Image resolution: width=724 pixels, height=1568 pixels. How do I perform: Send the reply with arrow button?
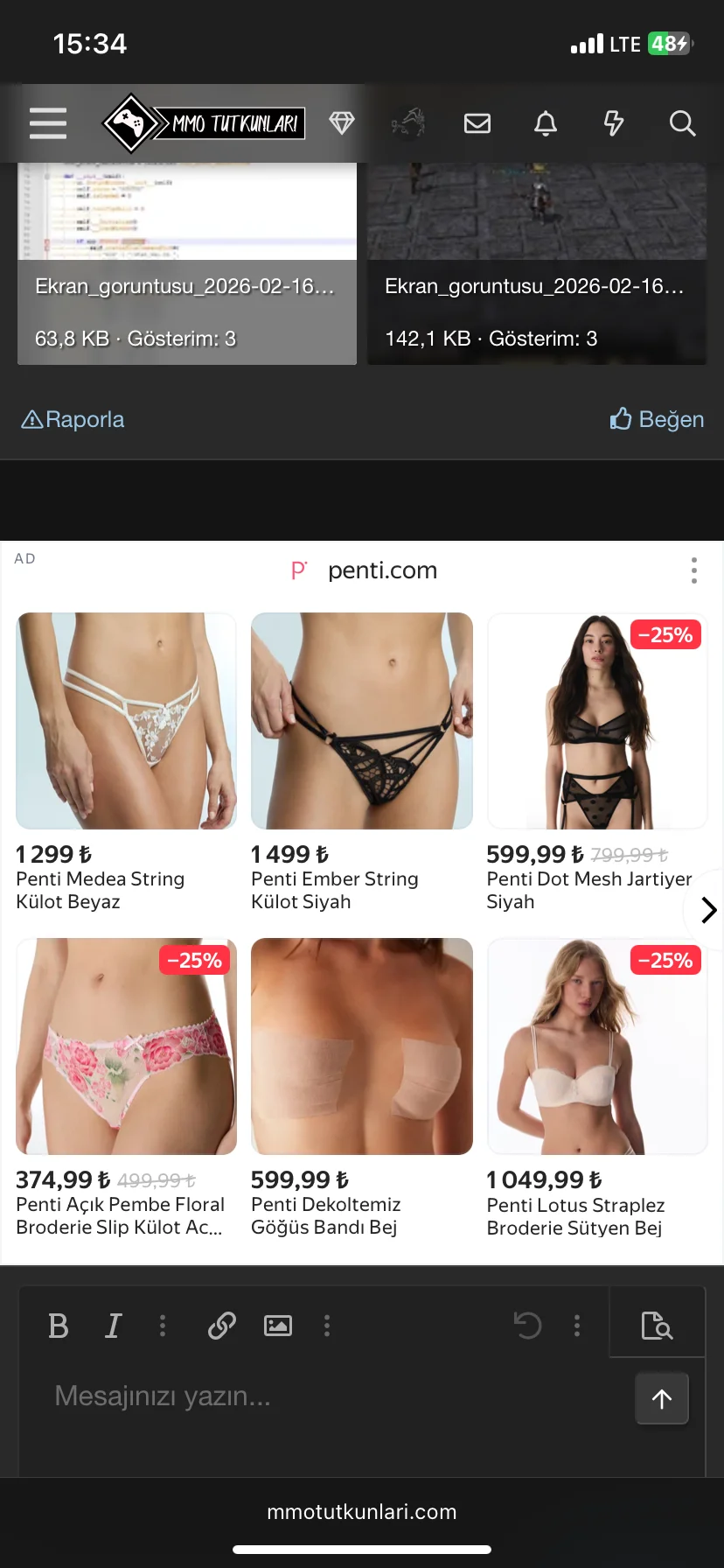point(662,1399)
